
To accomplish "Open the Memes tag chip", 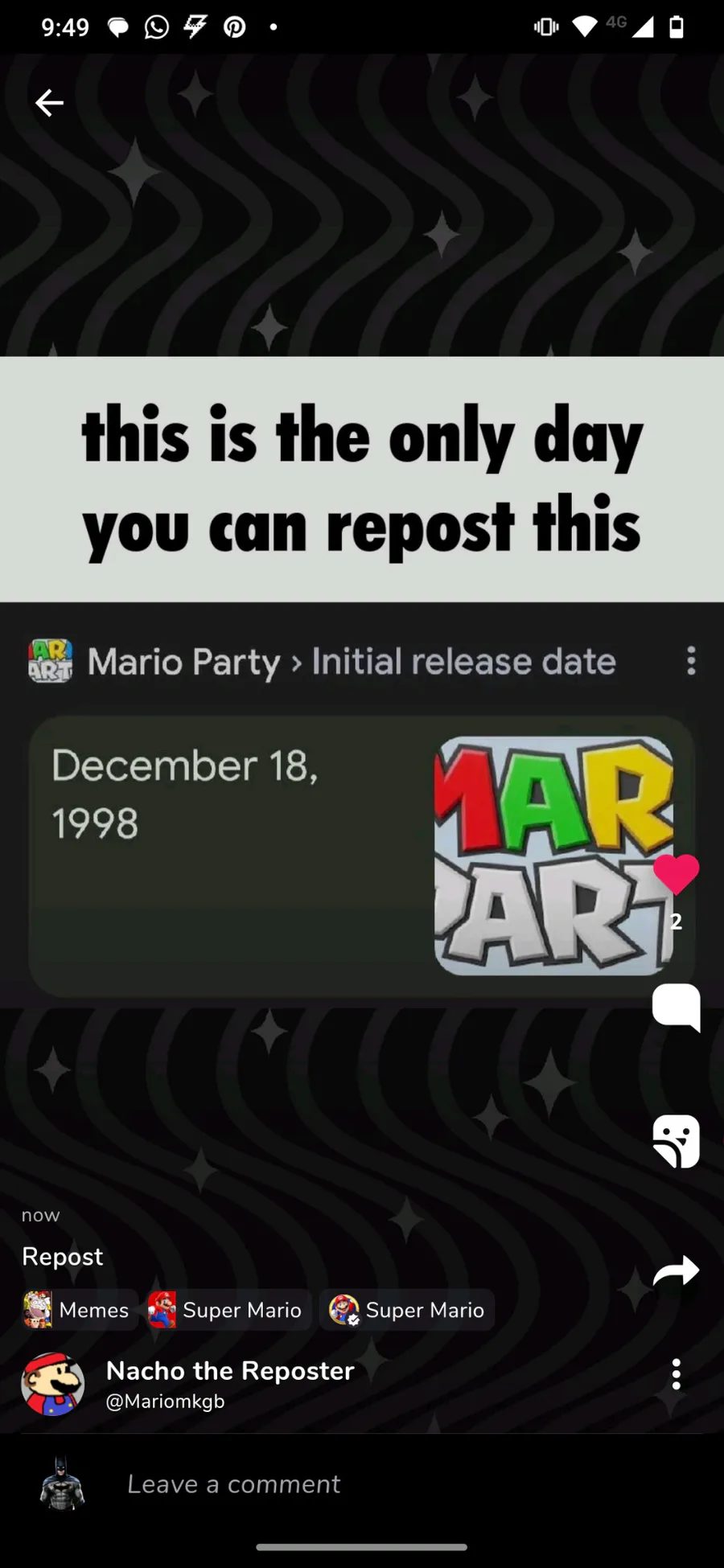I will [78, 1310].
